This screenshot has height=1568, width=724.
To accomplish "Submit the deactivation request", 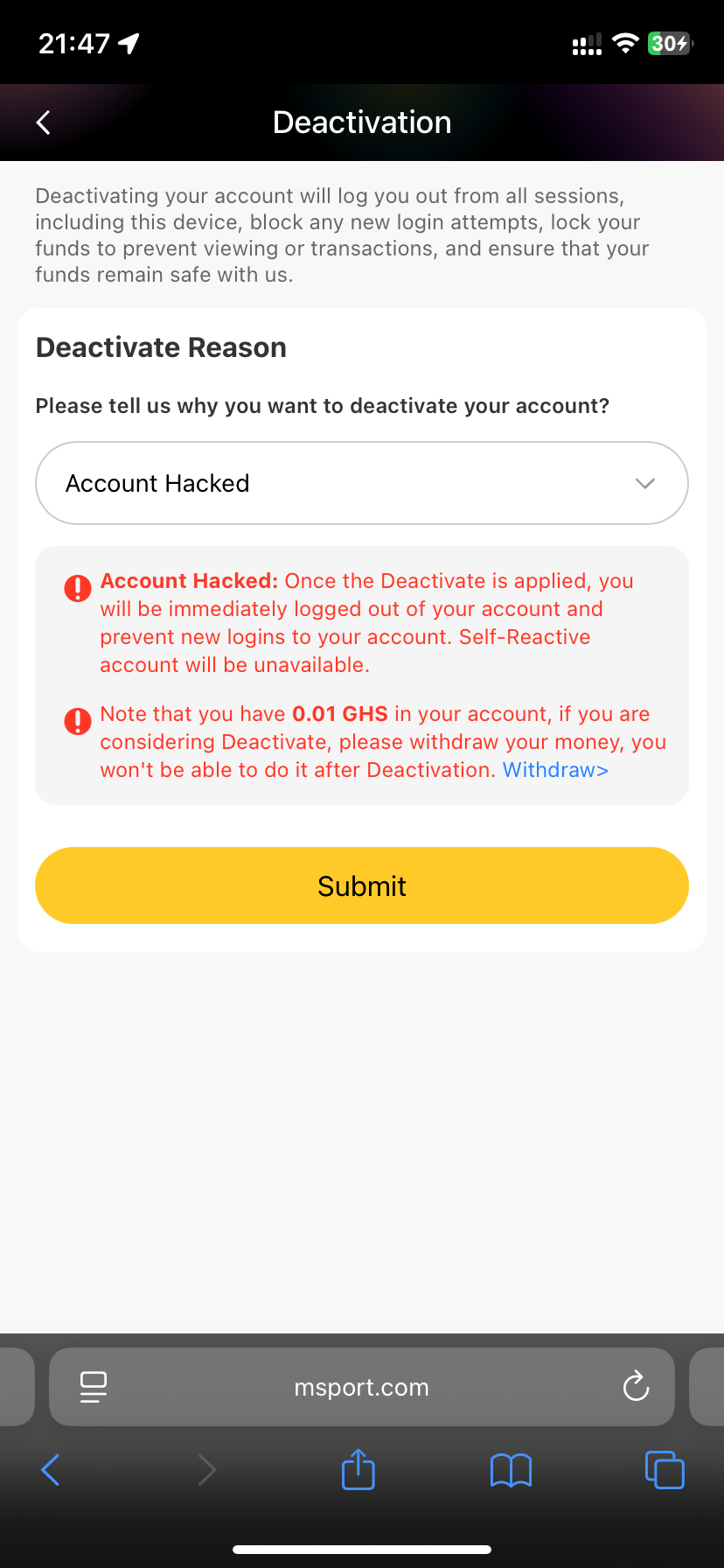I will pos(361,885).
